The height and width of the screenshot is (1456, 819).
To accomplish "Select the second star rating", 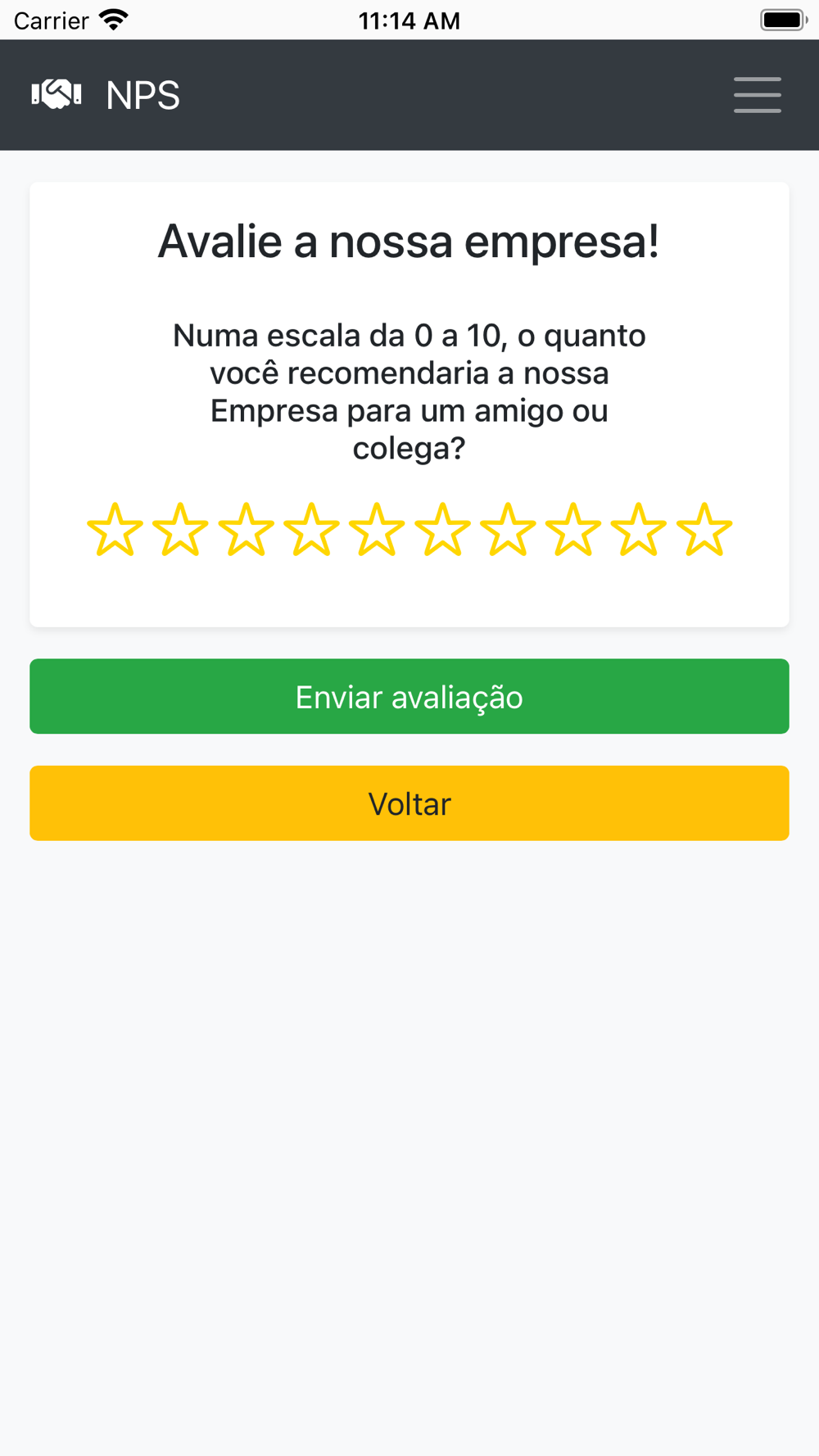I will coord(180,531).
